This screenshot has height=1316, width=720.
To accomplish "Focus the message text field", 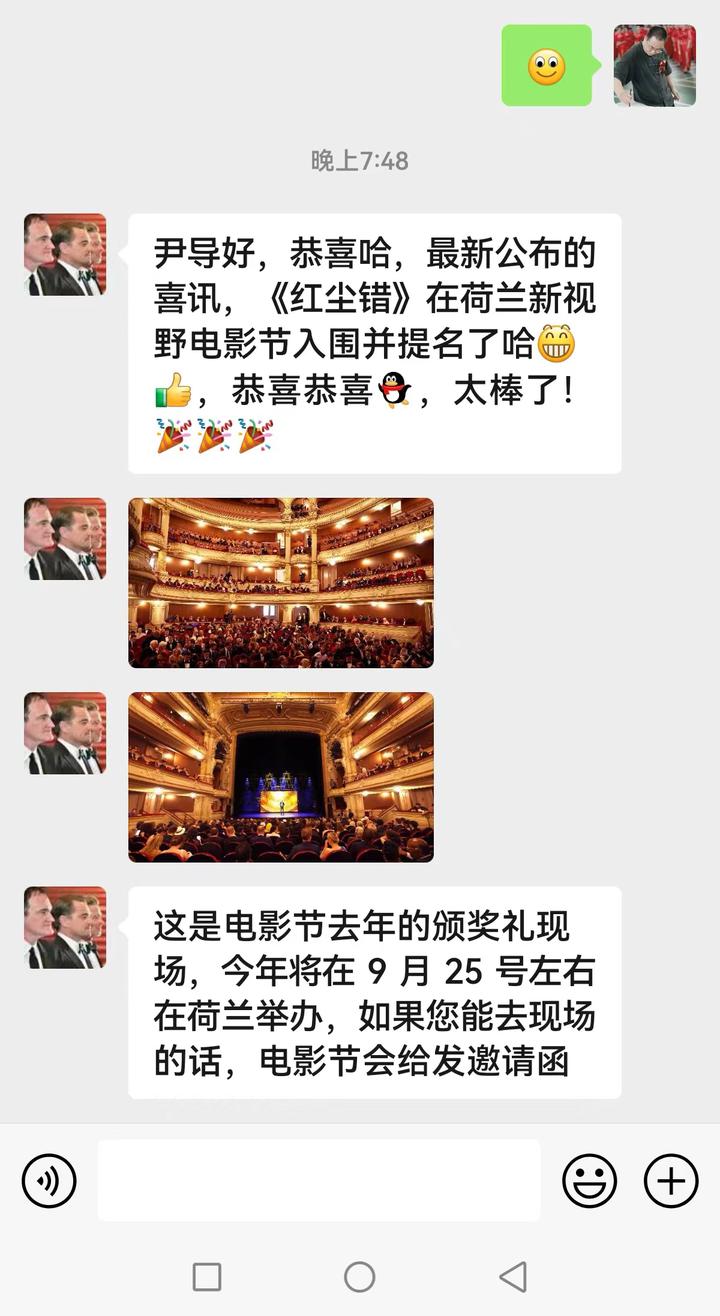I will [318, 1181].
